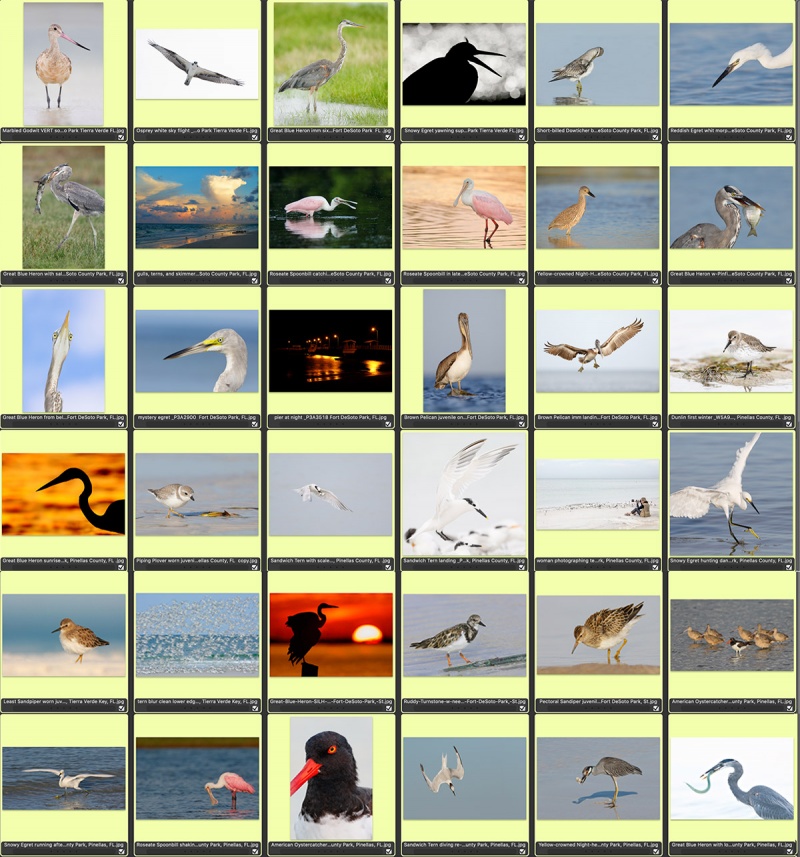The width and height of the screenshot is (800, 857).
Task: Open the mystery egret head photo
Action: coord(196,351)
